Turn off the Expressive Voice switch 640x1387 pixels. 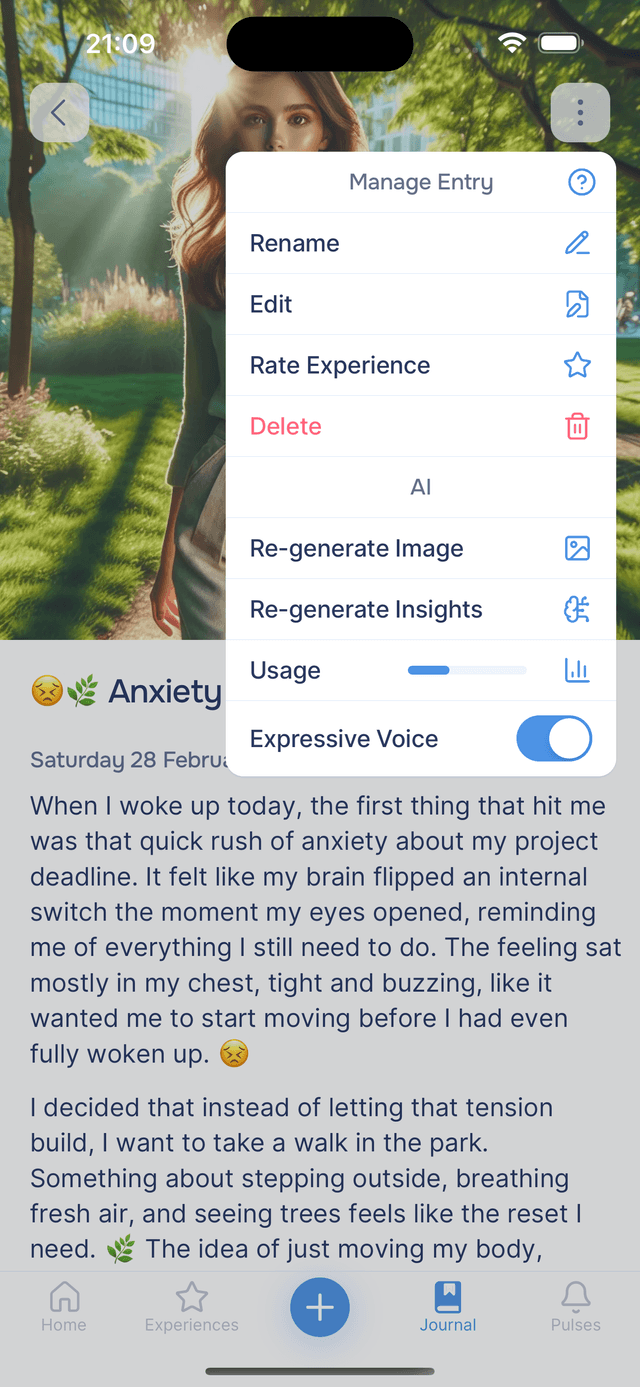[x=554, y=739]
